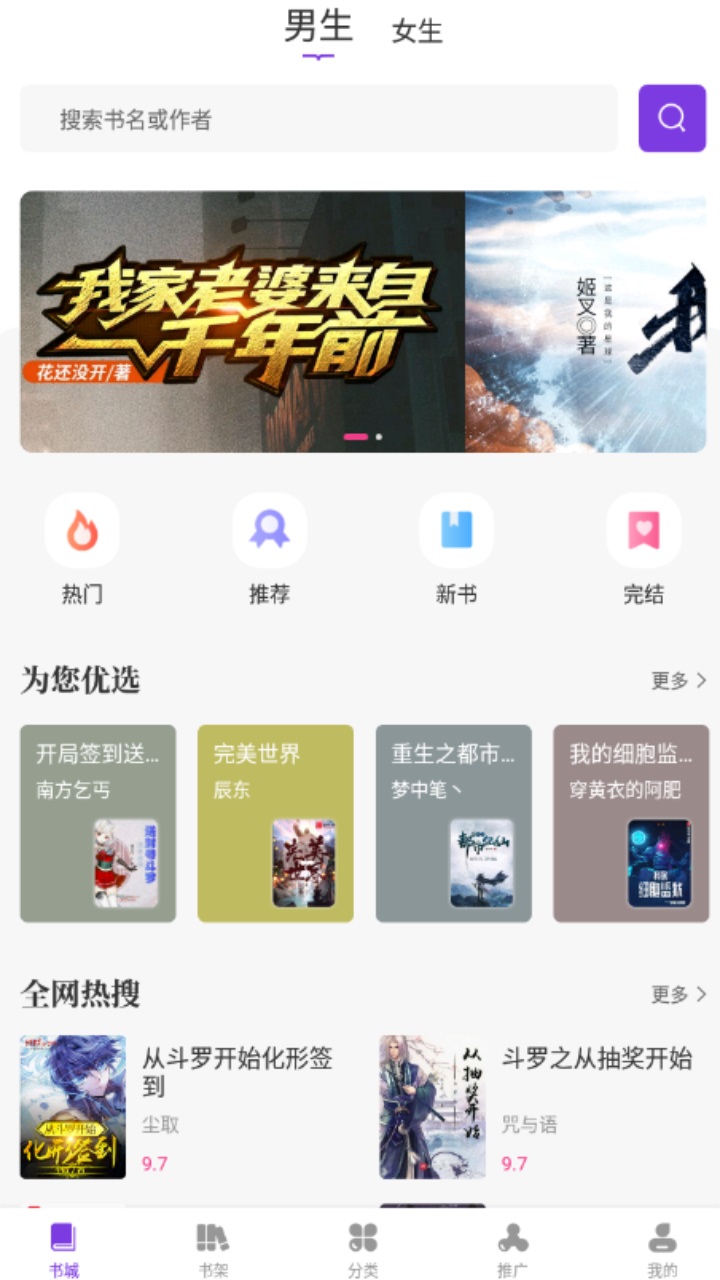Select the 热门 (Hot) flame icon
The width and height of the screenshot is (720, 1280).
click(83, 530)
